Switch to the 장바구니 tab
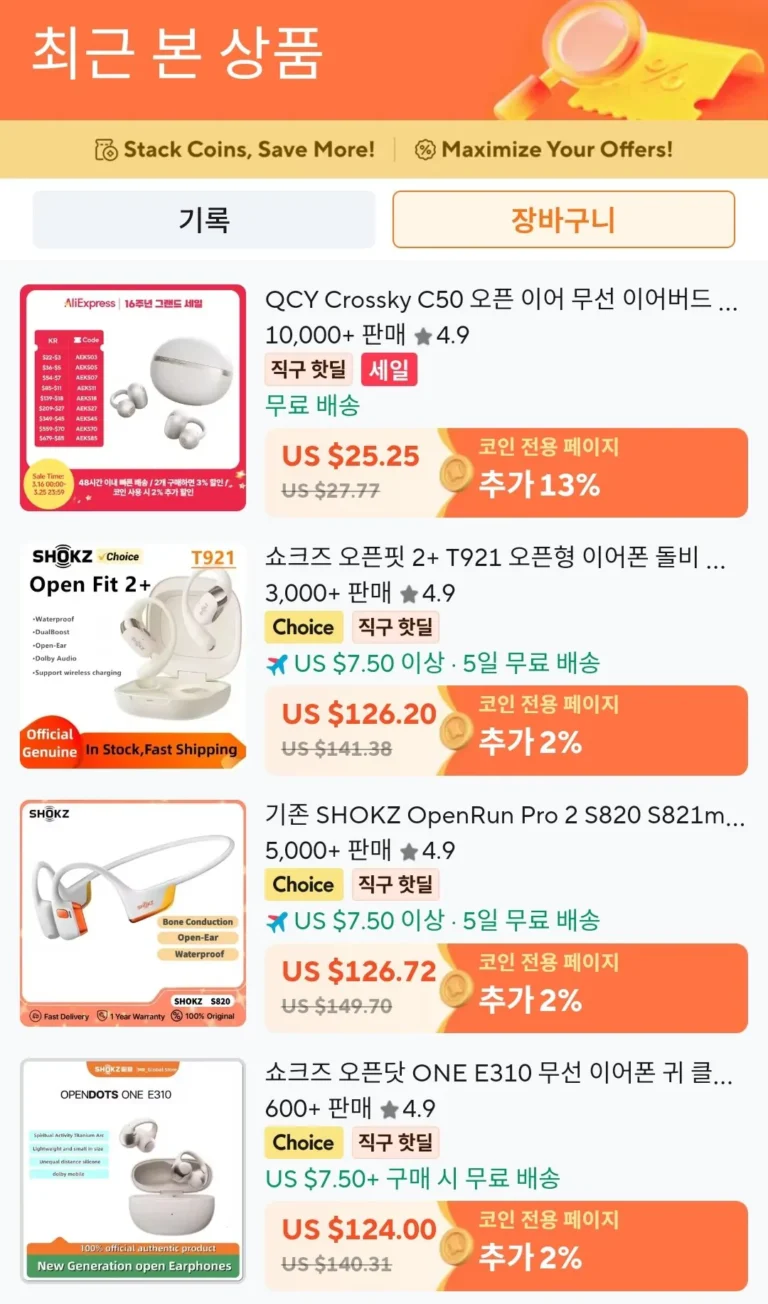The image size is (768, 1304). coord(563,219)
